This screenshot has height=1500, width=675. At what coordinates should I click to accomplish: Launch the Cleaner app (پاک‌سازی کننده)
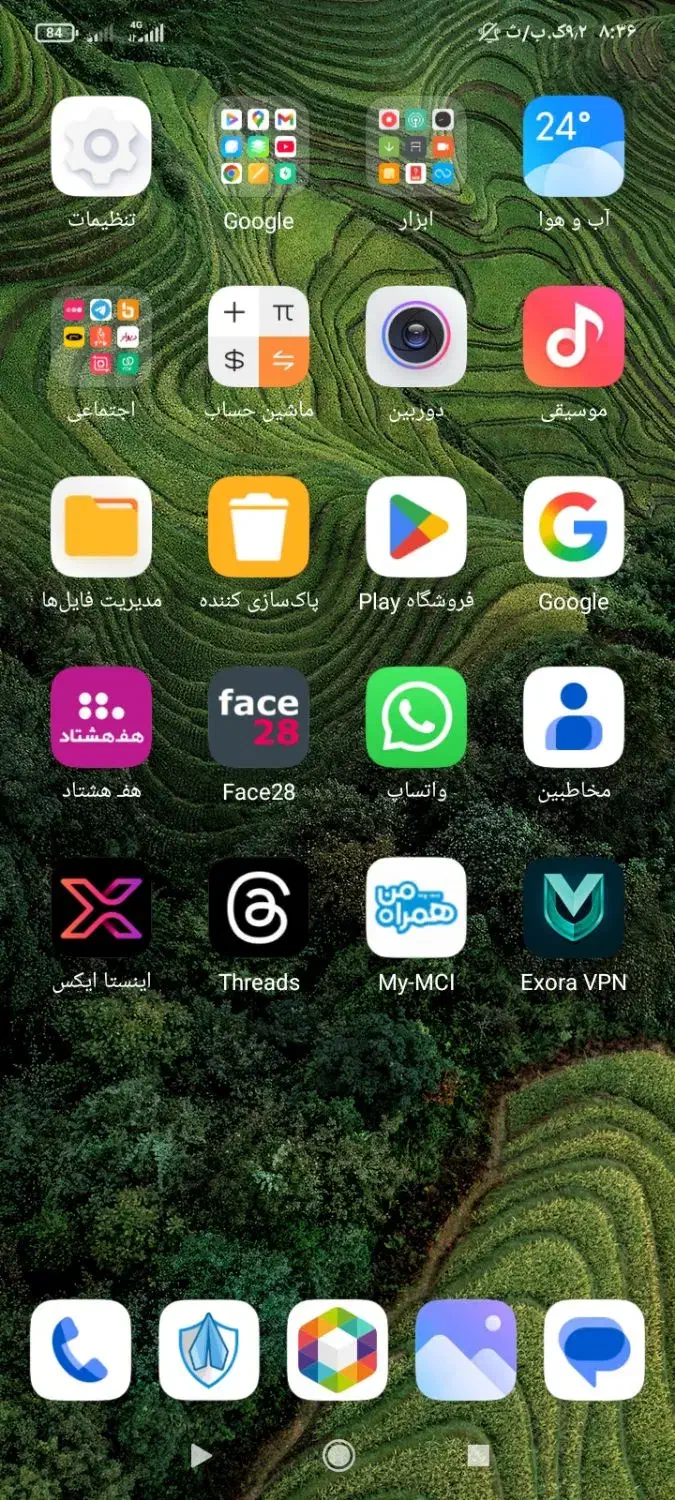258,527
